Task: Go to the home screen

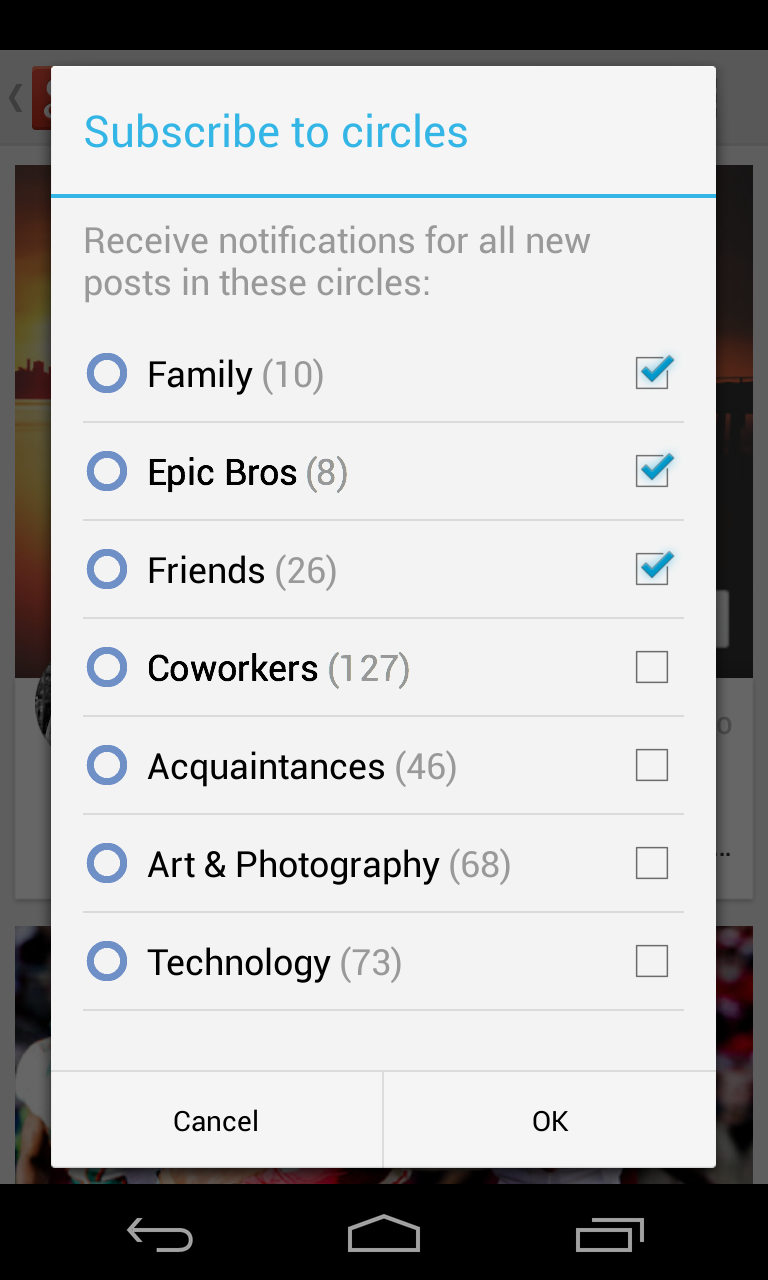Action: (384, 1235)
